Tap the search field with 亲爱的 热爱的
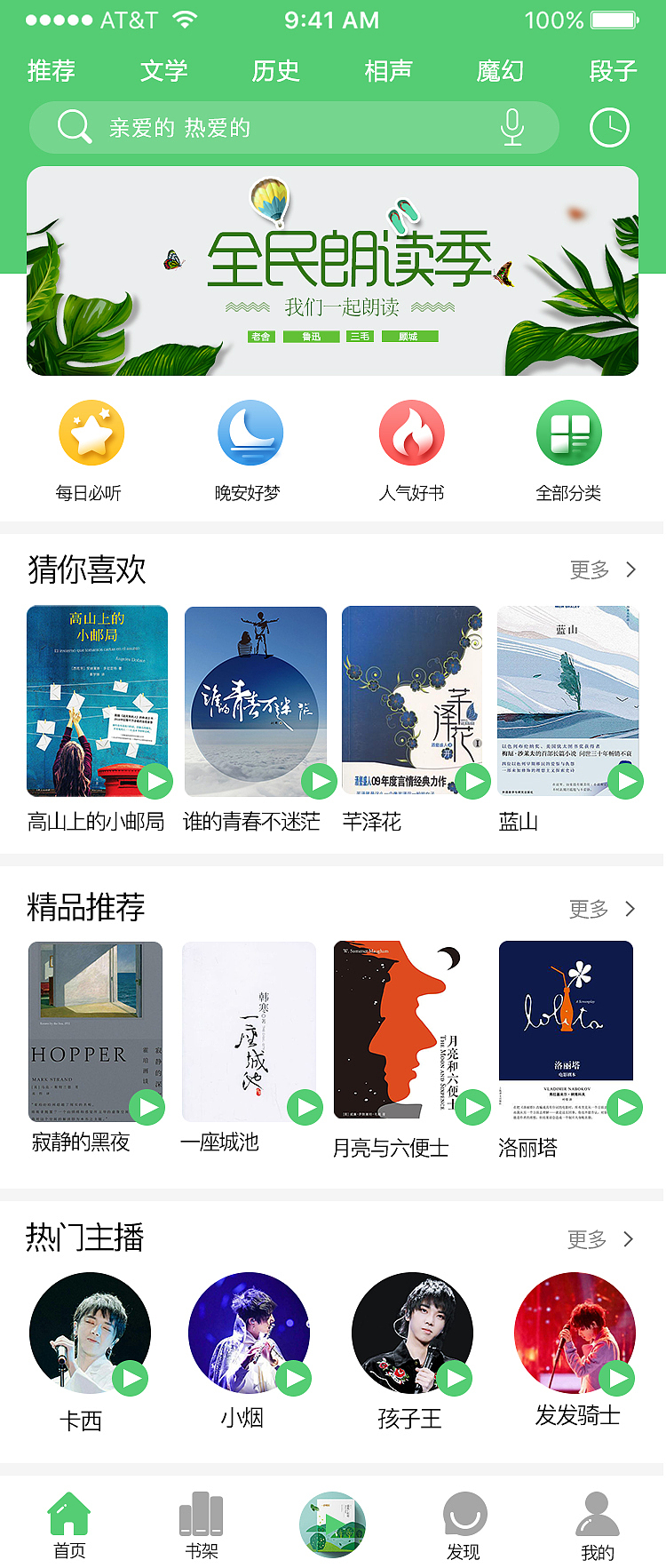The height and width of the screenshot is (1568, 666). [x=266, y=128]
